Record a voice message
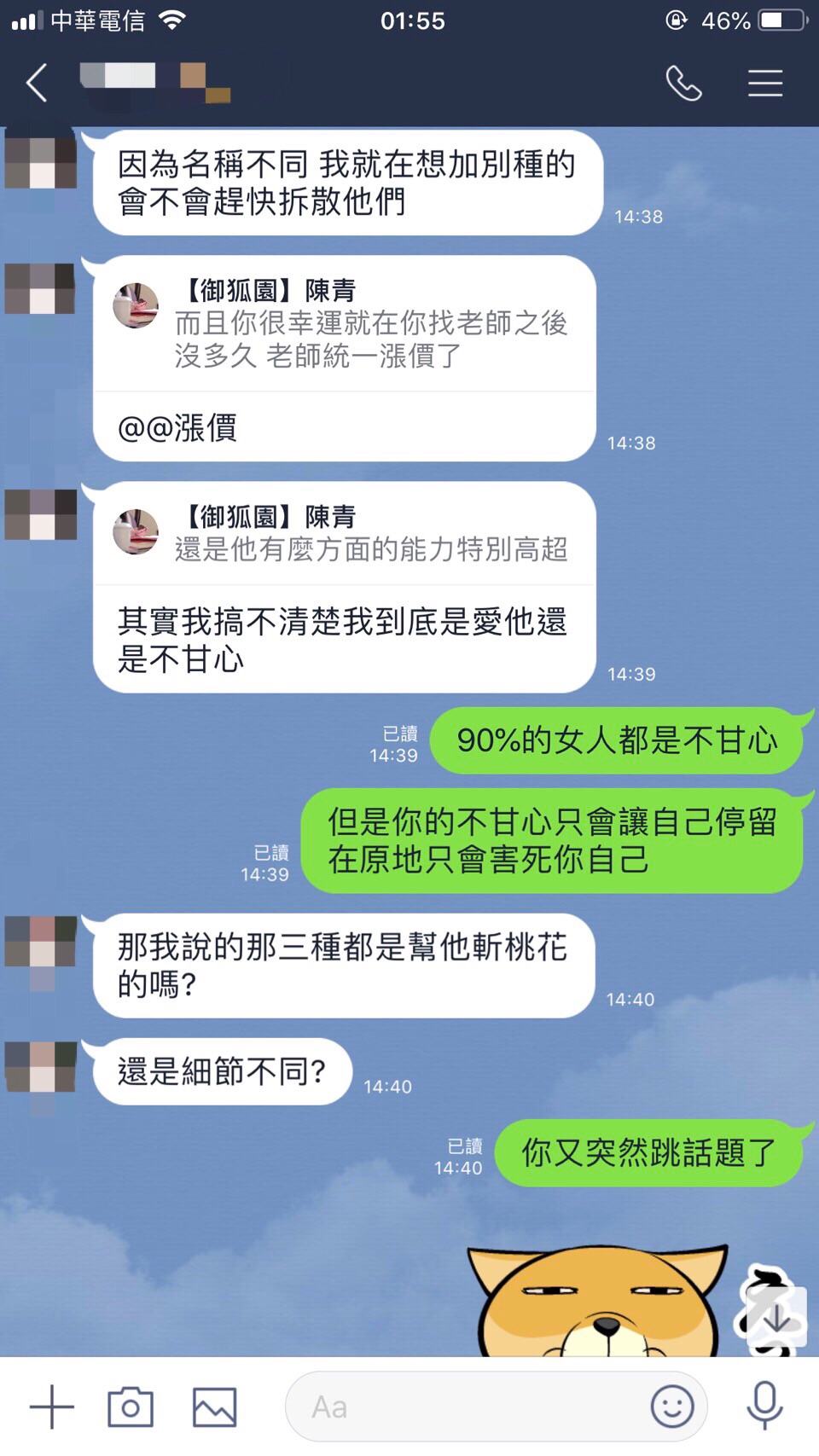Screen dimensions: 819x1456 point(764,1407)
